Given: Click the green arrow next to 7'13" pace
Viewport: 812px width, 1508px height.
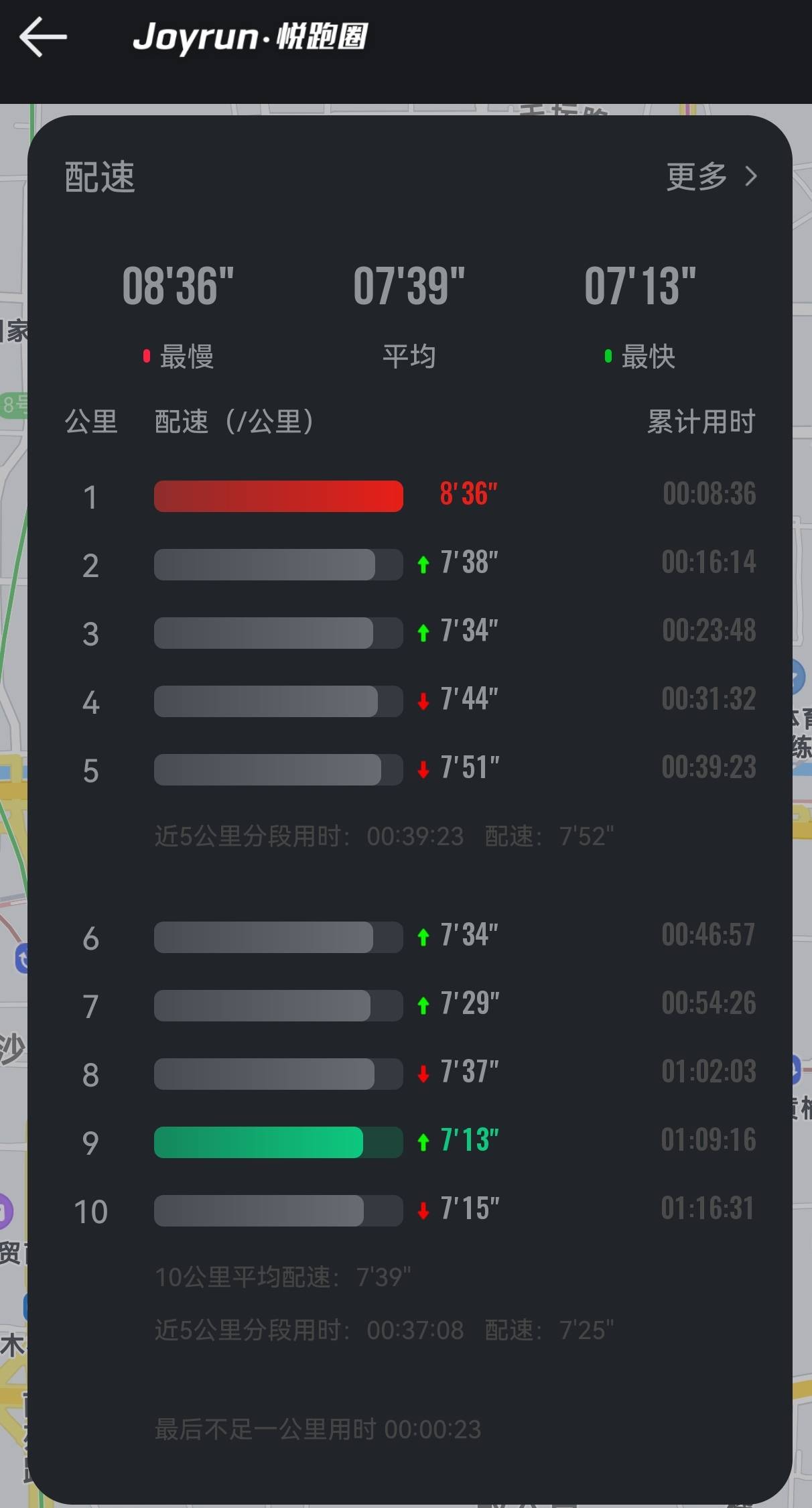Looking at the screenshot, I should [422, 1141].
